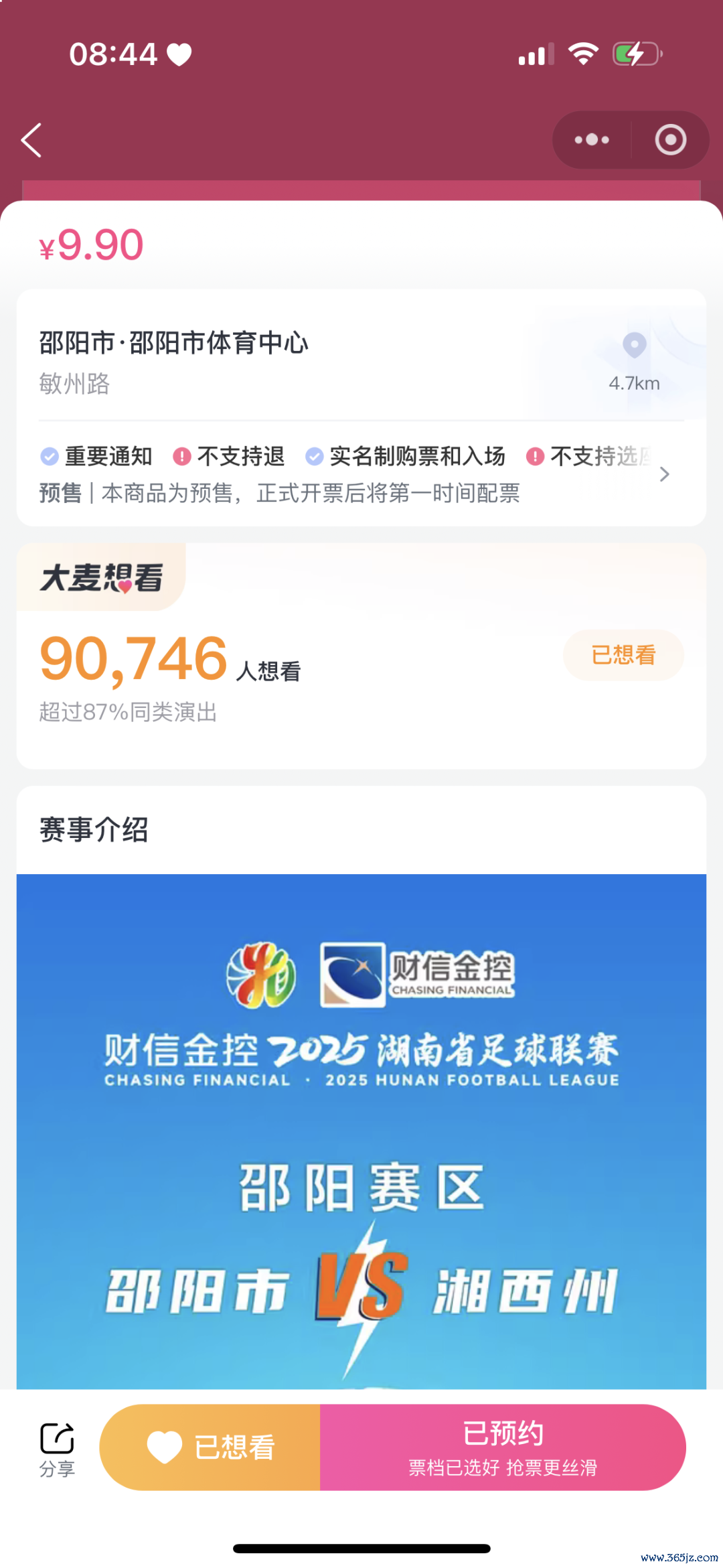This screenshot has height=1568, width=723.
Task: Tap the pink 已预约 button
Action: pos(503,1447)
